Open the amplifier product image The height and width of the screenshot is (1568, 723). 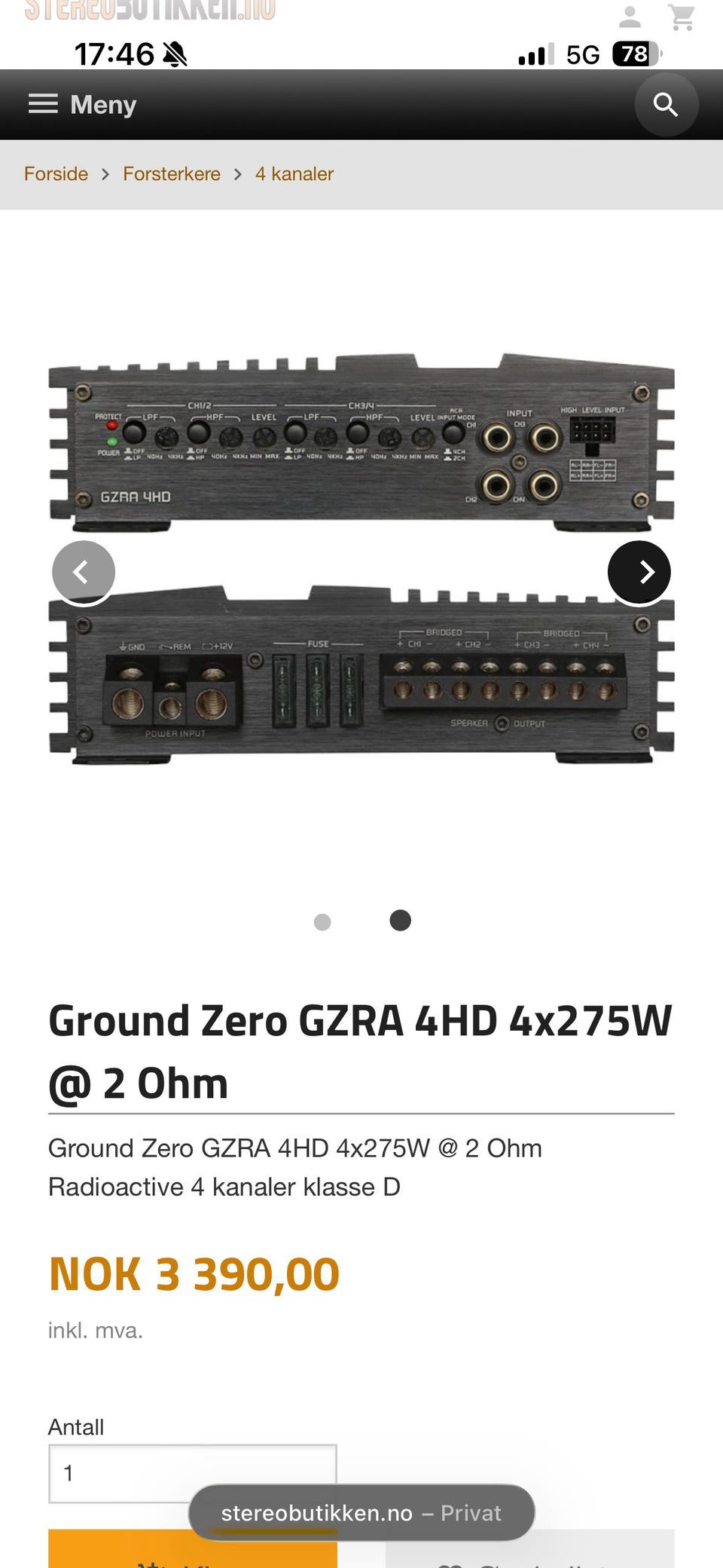(361, 558)
